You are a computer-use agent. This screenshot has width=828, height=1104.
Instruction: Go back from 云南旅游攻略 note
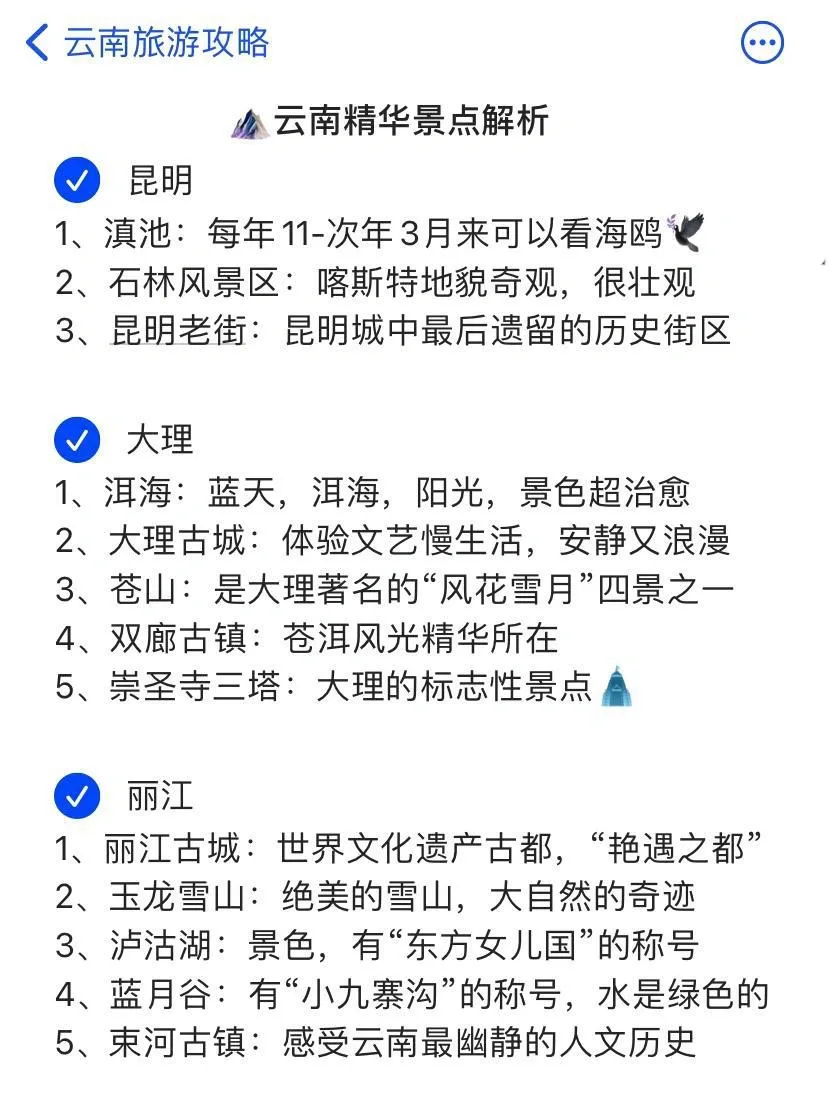(x=38, y=43)
